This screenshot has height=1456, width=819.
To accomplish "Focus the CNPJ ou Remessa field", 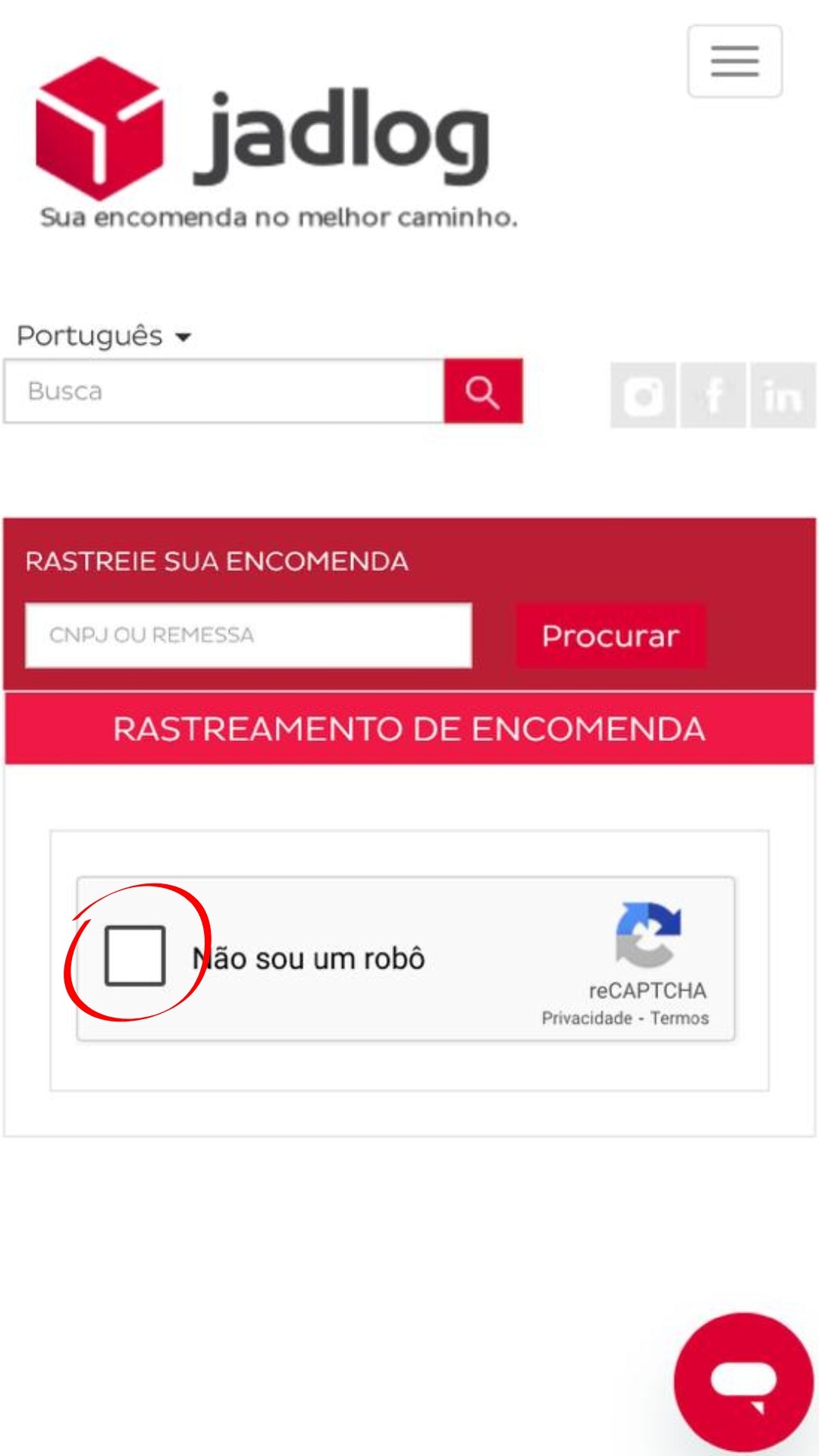I will pos(248,635).
